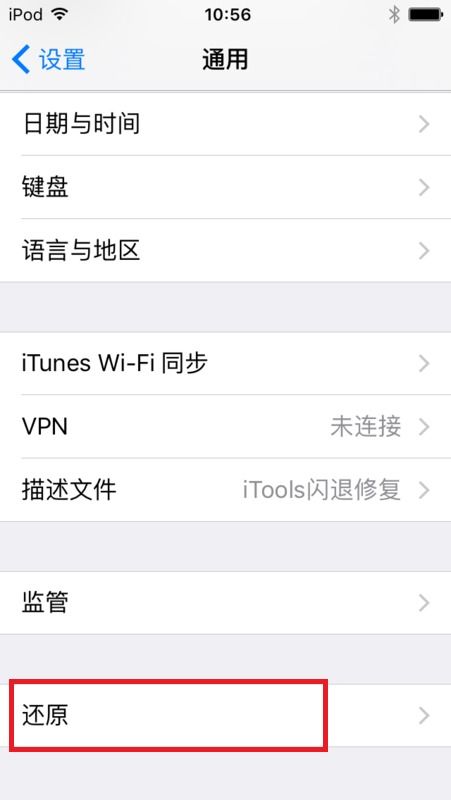Open VPN settings row

click(x=226, y=427)
